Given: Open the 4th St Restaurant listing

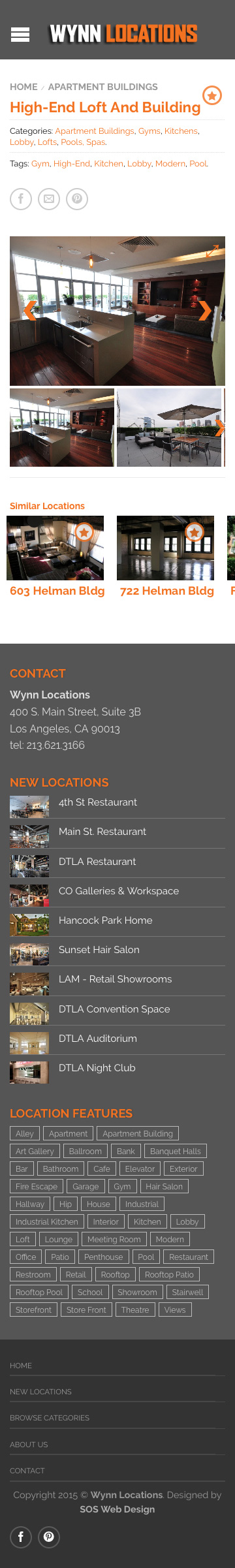Looking at the screenshot, I should click(98, 802).
